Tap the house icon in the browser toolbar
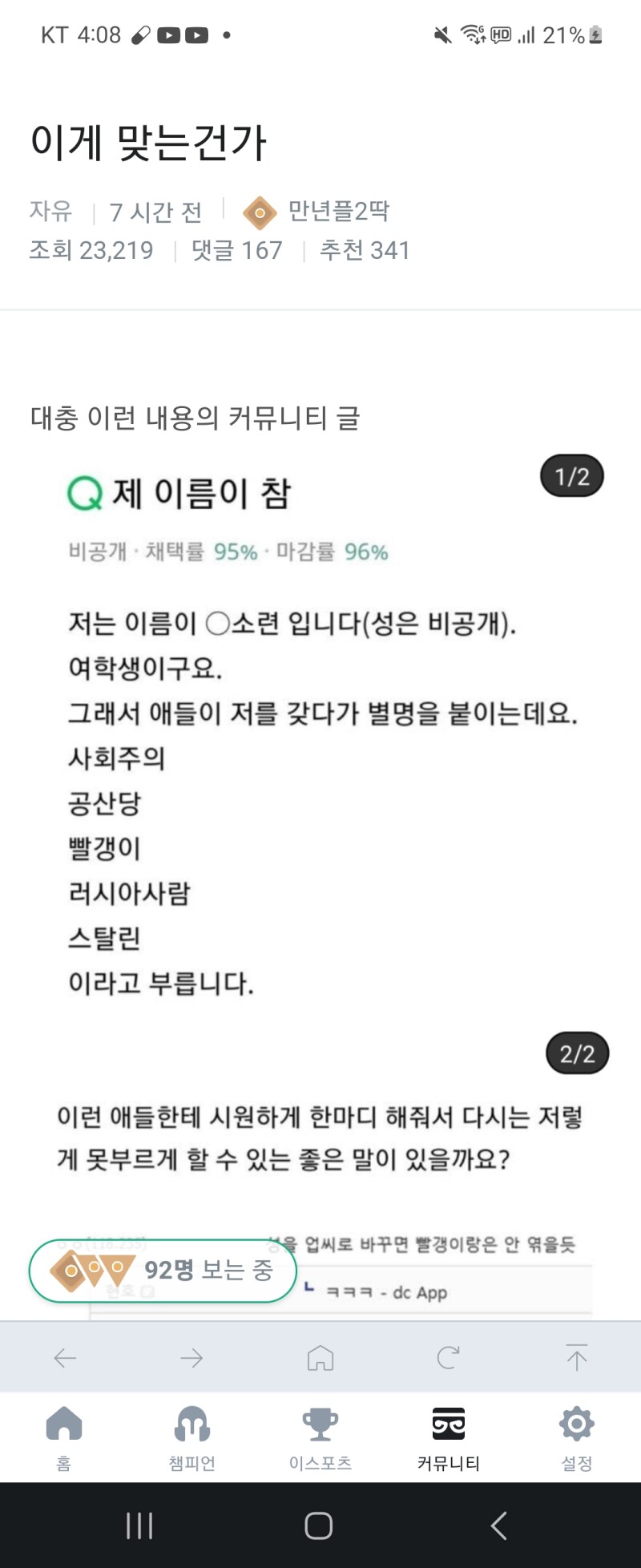641x1568 pixels. [x=320, y=1357]
